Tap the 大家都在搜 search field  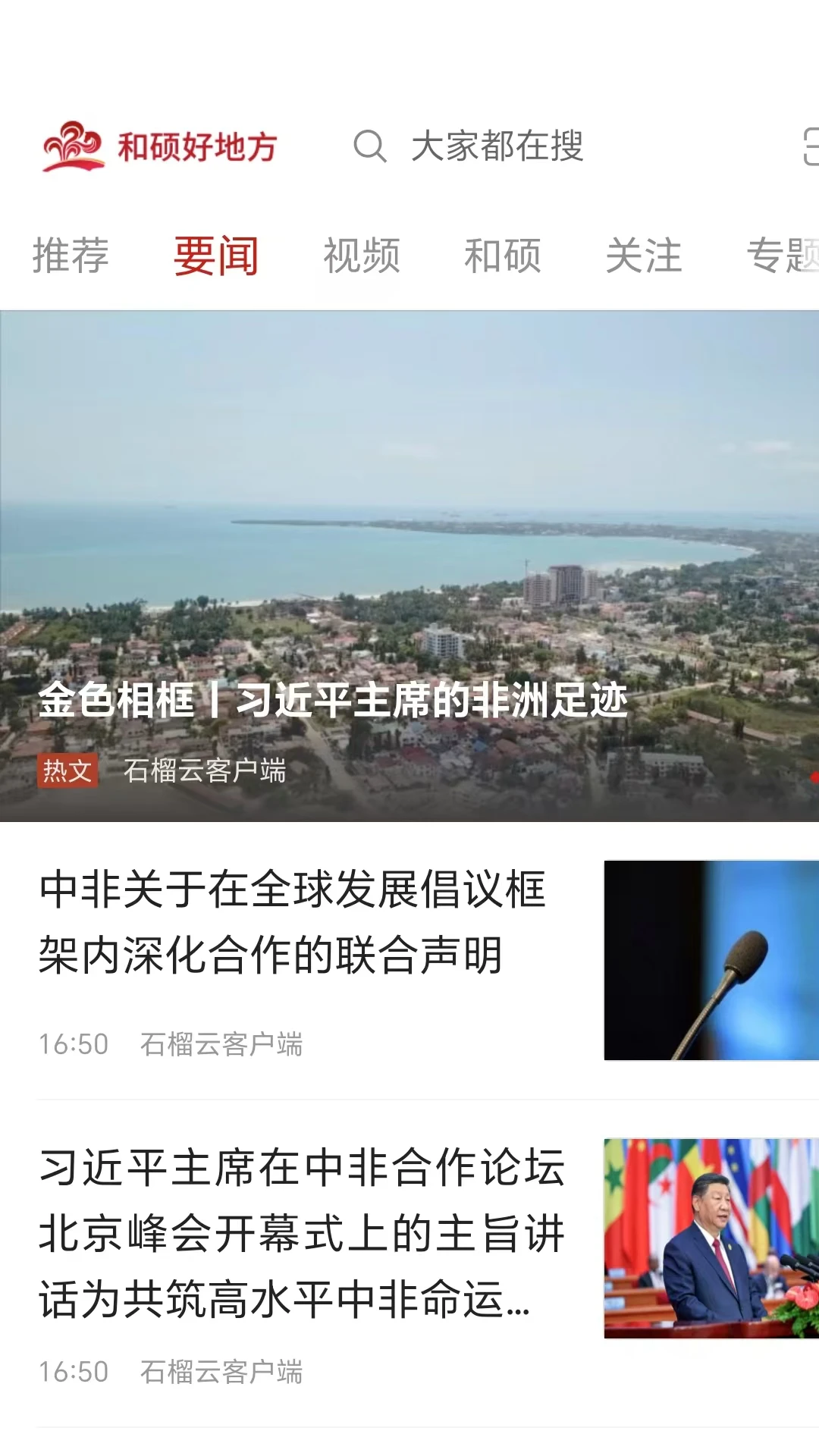coord(497,149)
